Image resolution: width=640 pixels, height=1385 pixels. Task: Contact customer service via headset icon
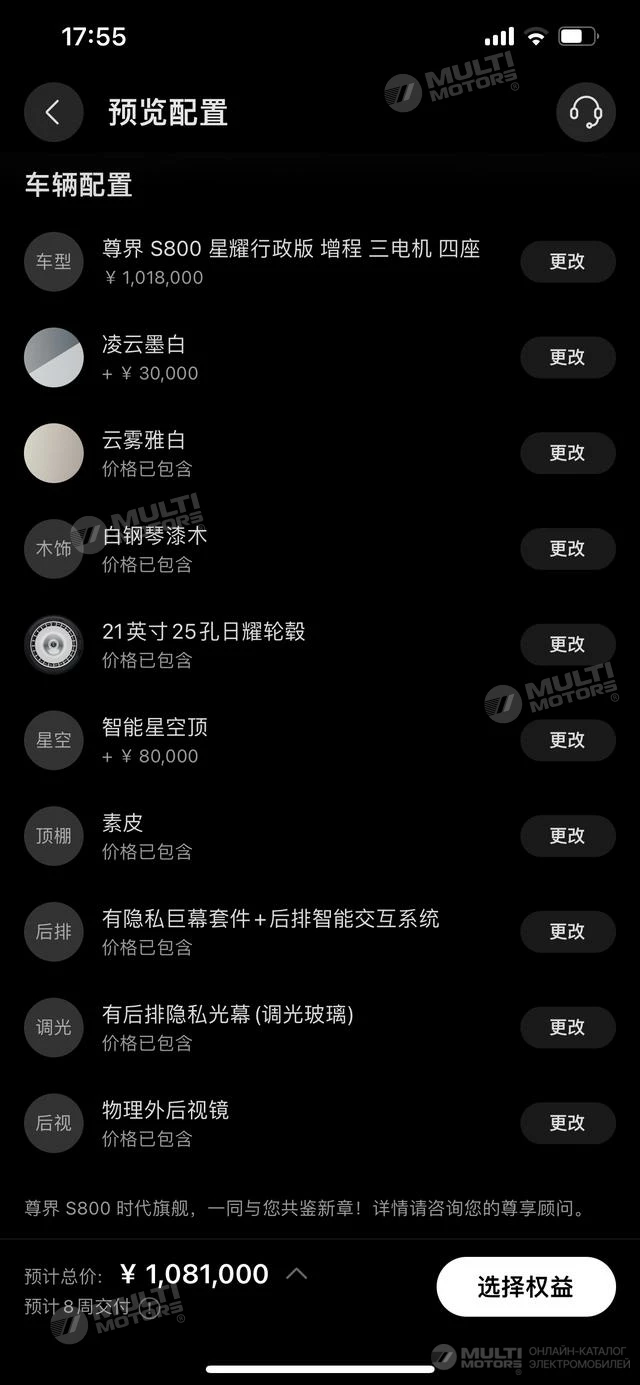(x=585, y=112)
